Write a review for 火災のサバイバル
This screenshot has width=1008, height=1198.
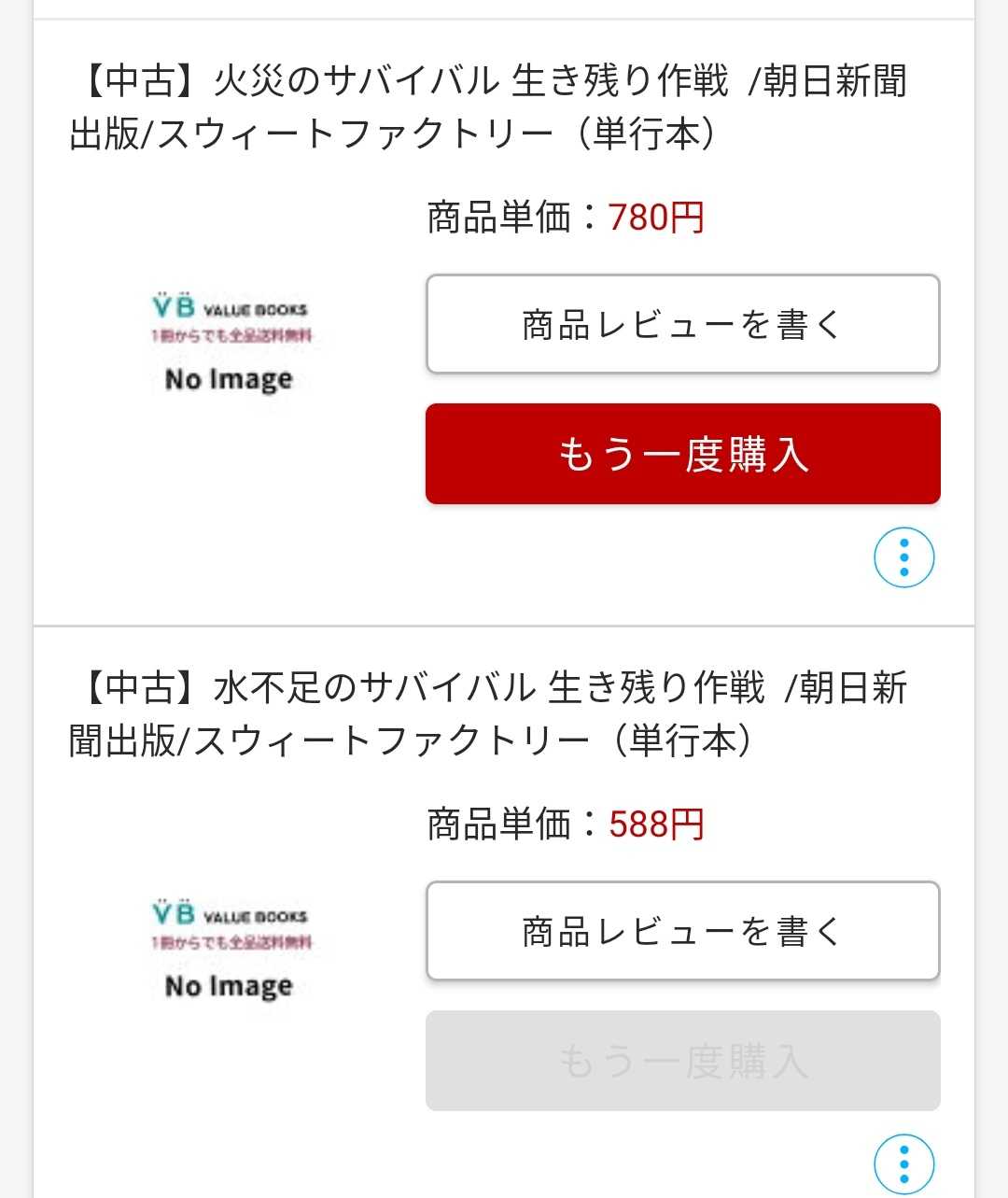tap(682, 324)
